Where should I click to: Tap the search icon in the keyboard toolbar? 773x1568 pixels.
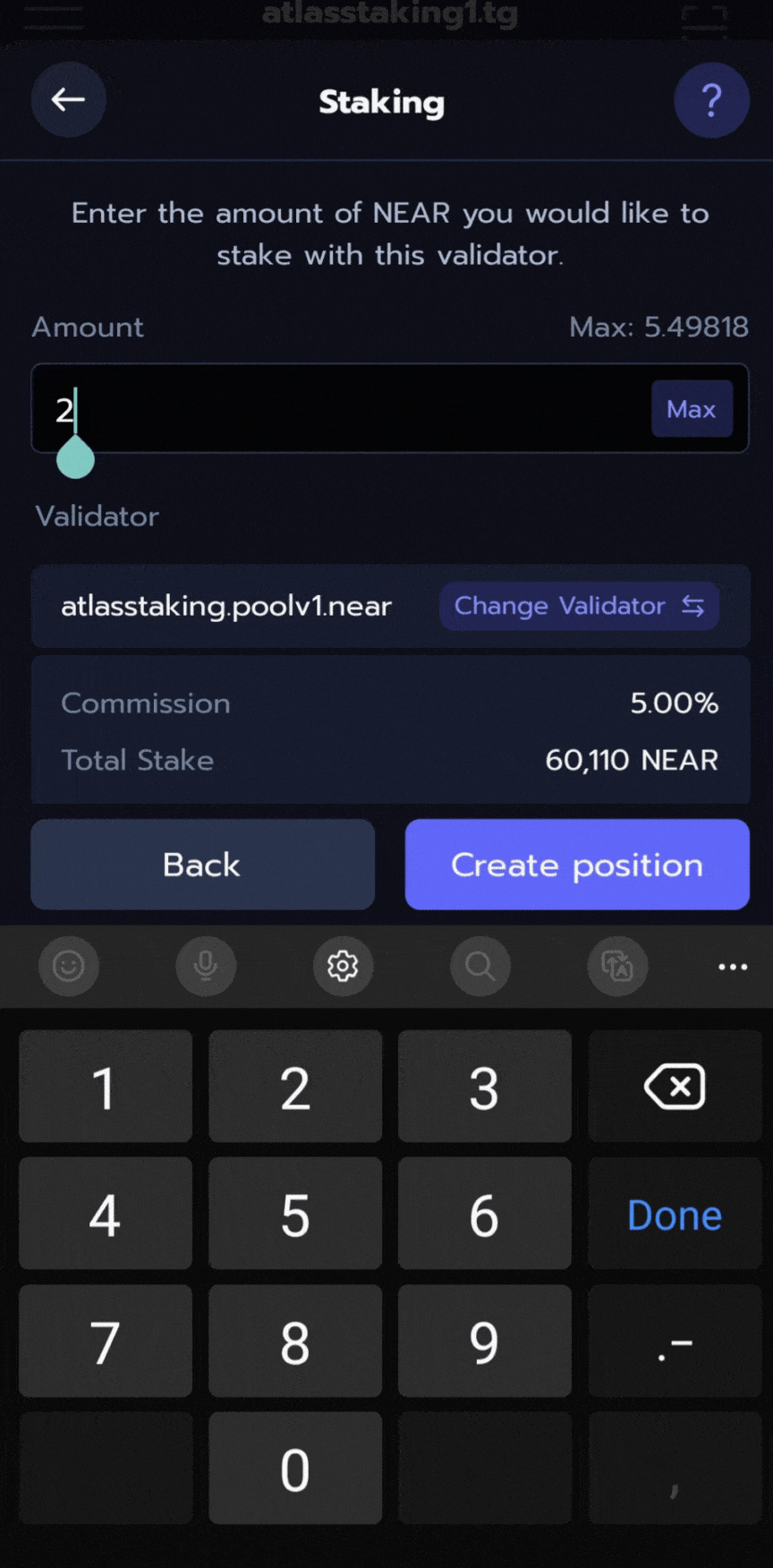point(480,967)
